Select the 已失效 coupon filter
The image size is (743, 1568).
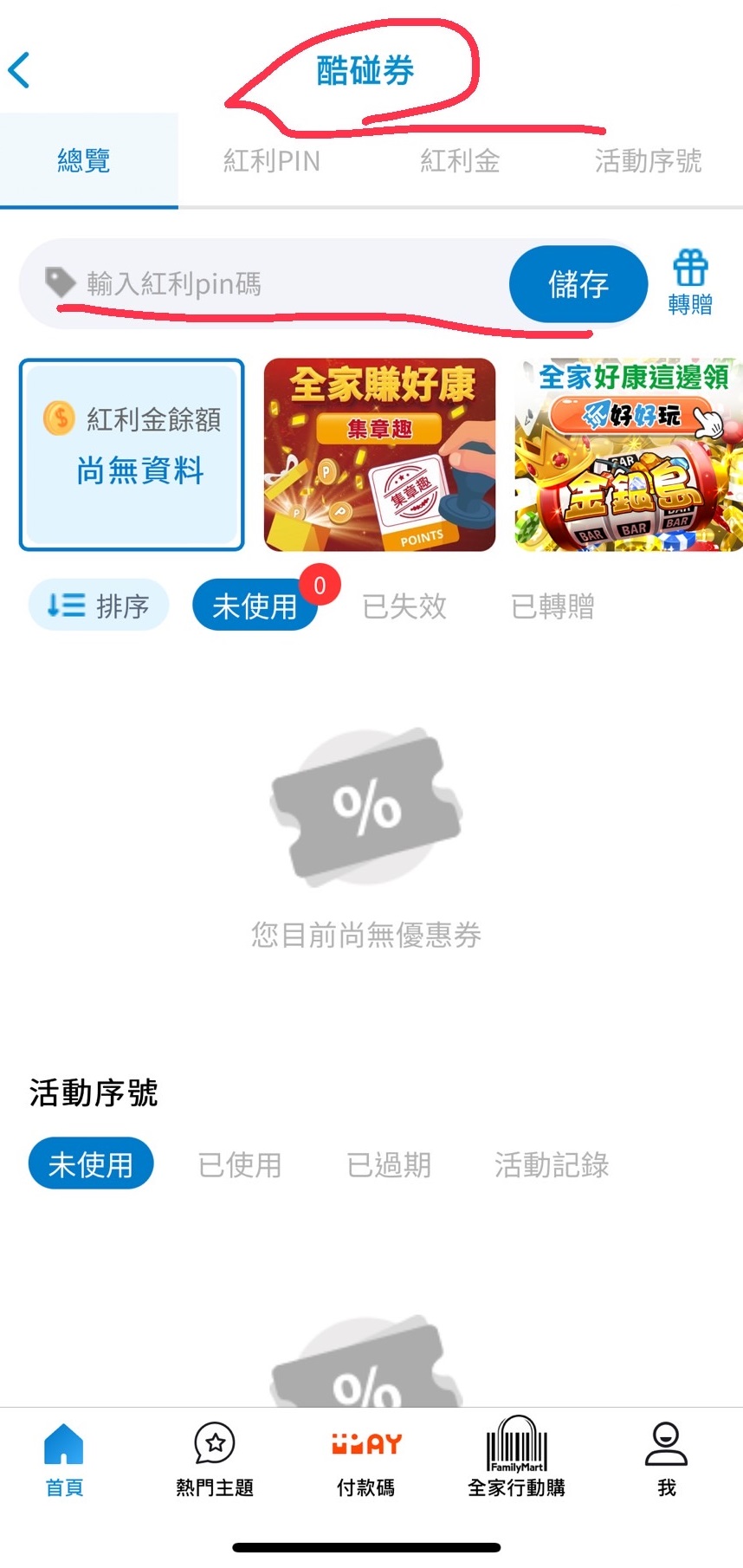click(404, 606)
